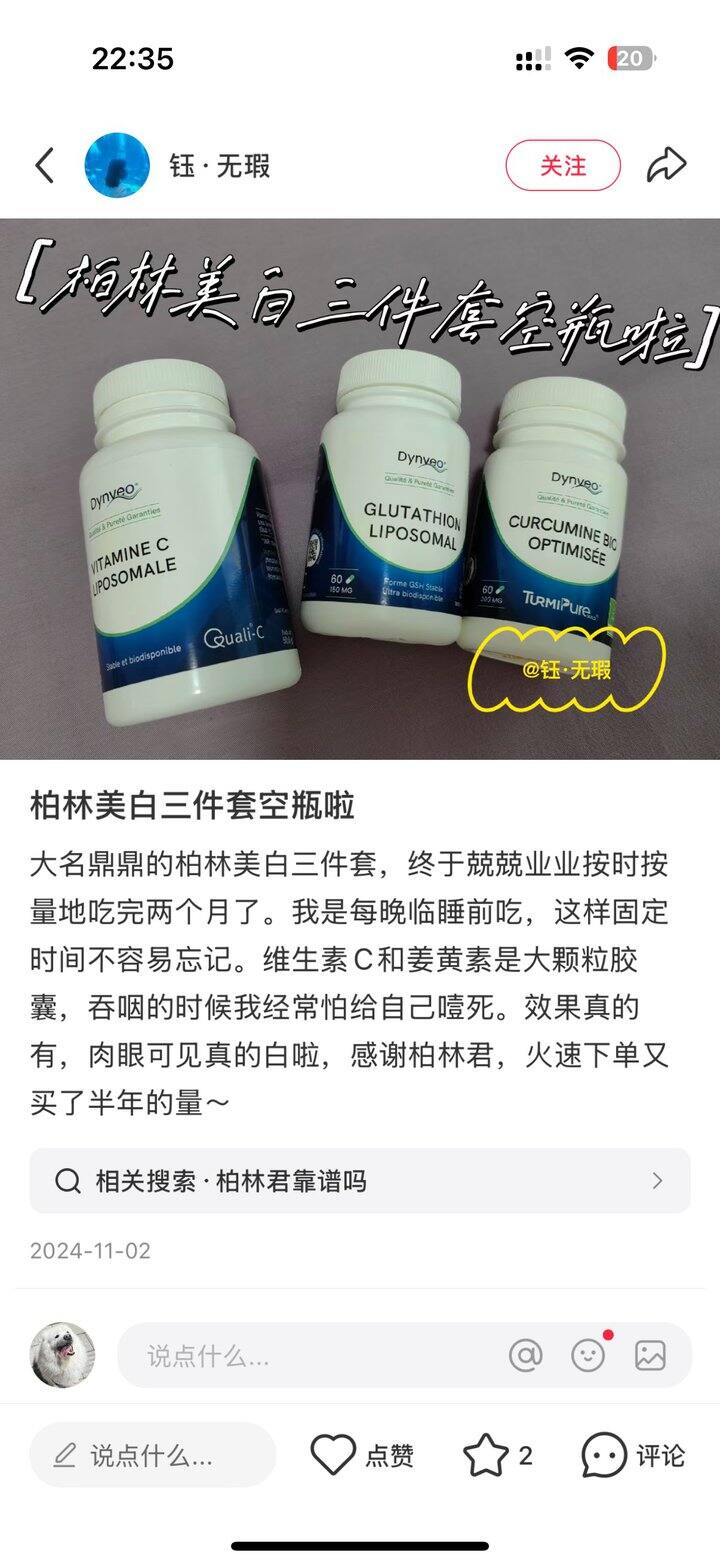This screenshot has height=1565, width=720.
Task: Follow the author with 关注 button
Action: pos(563,165)
